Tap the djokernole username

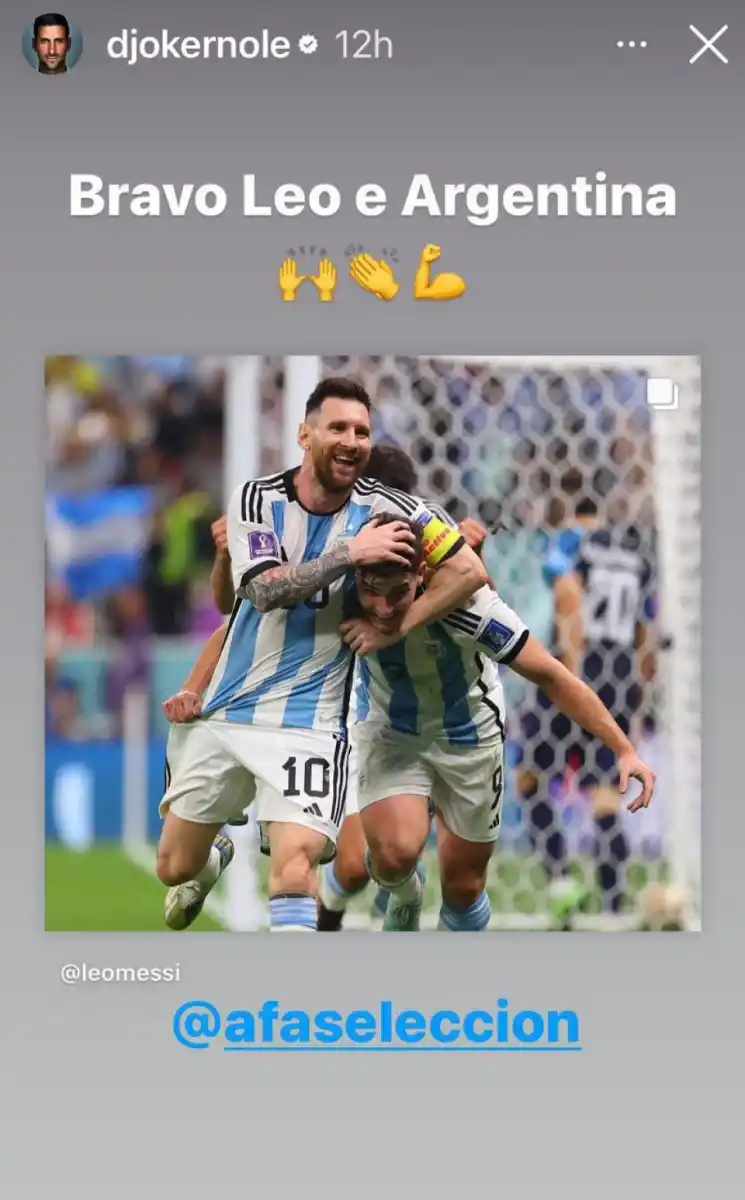pos(198,45)
